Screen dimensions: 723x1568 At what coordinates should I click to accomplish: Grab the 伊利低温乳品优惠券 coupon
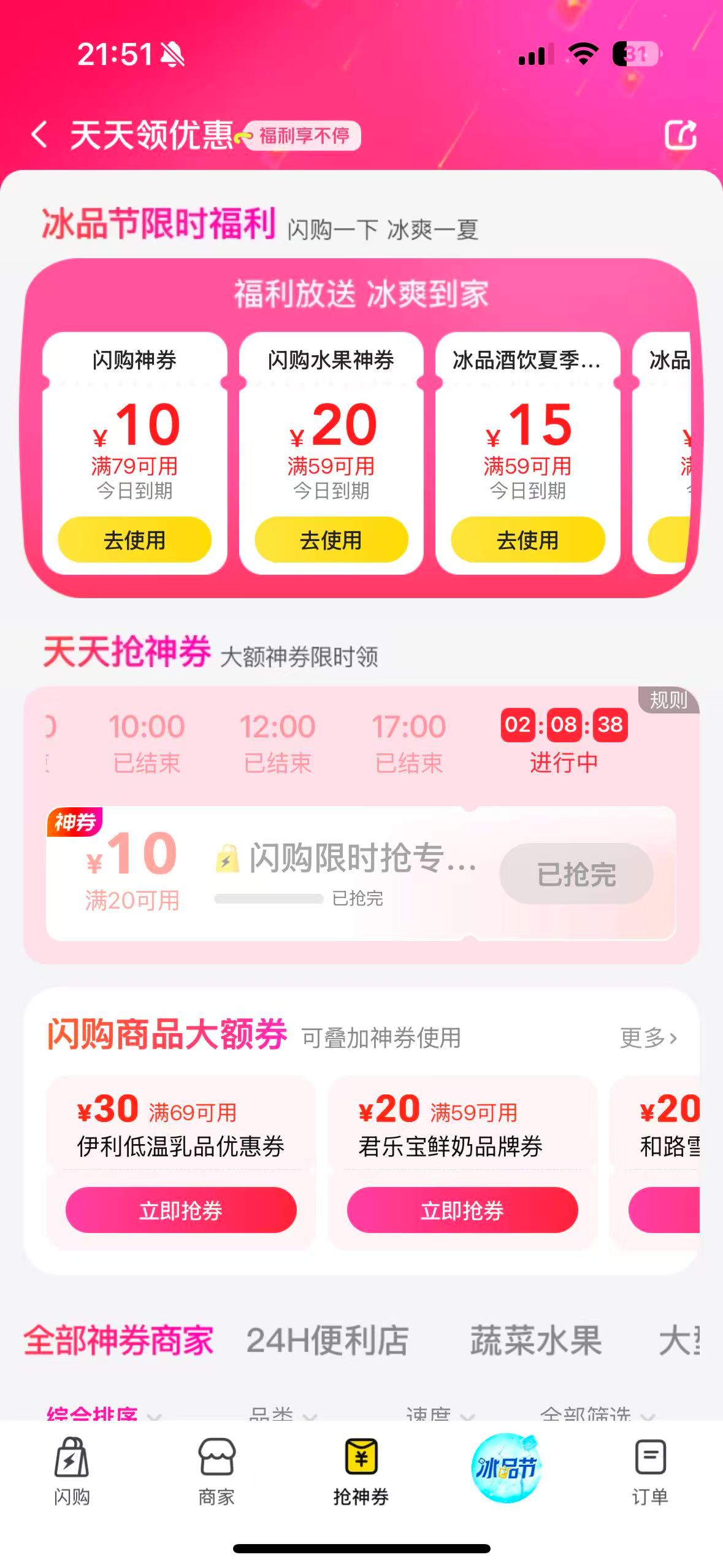pos(181,1210)
